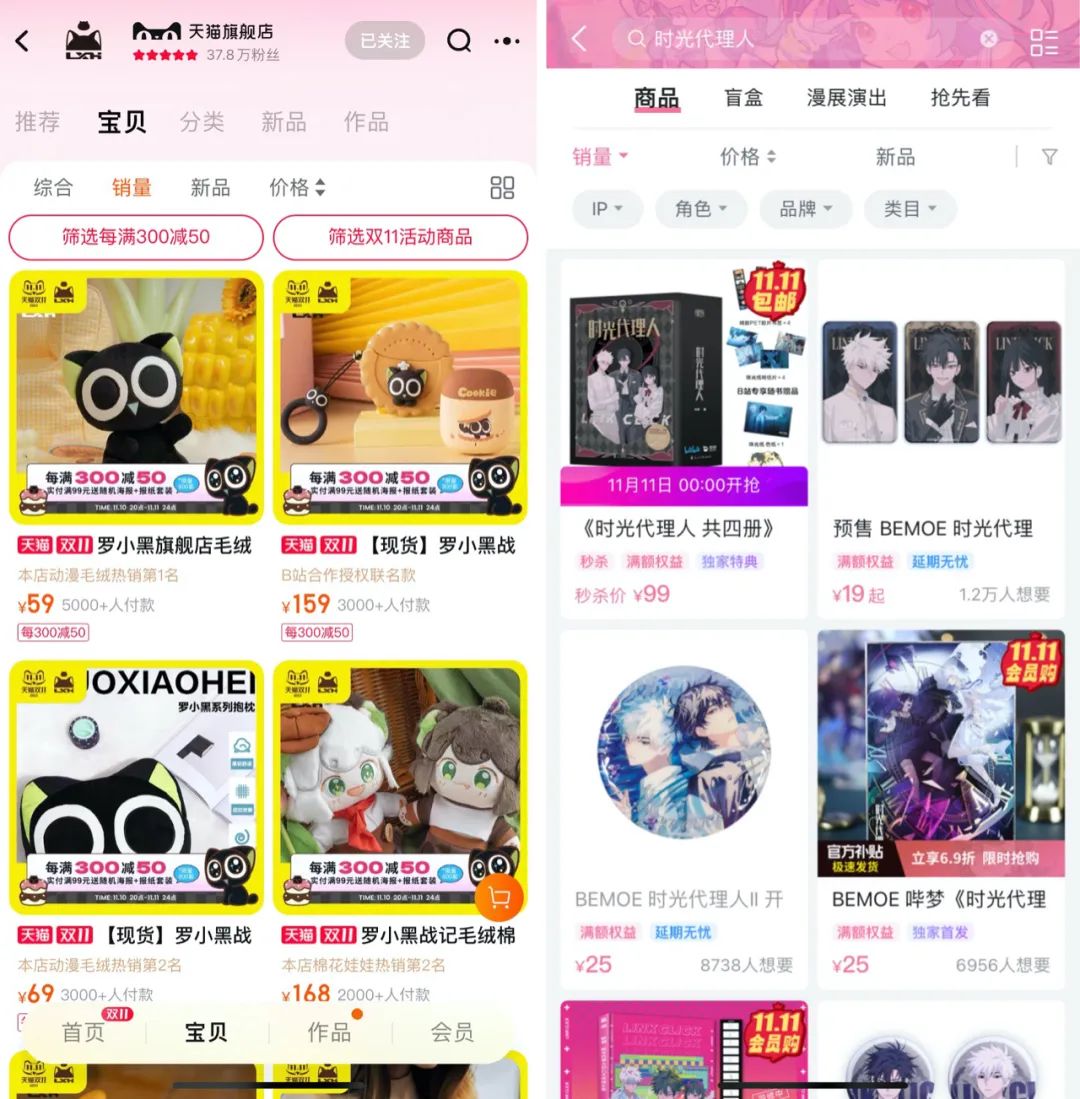
Task: Tap the 已关注 follow button
Action: (x=385, y=41)
